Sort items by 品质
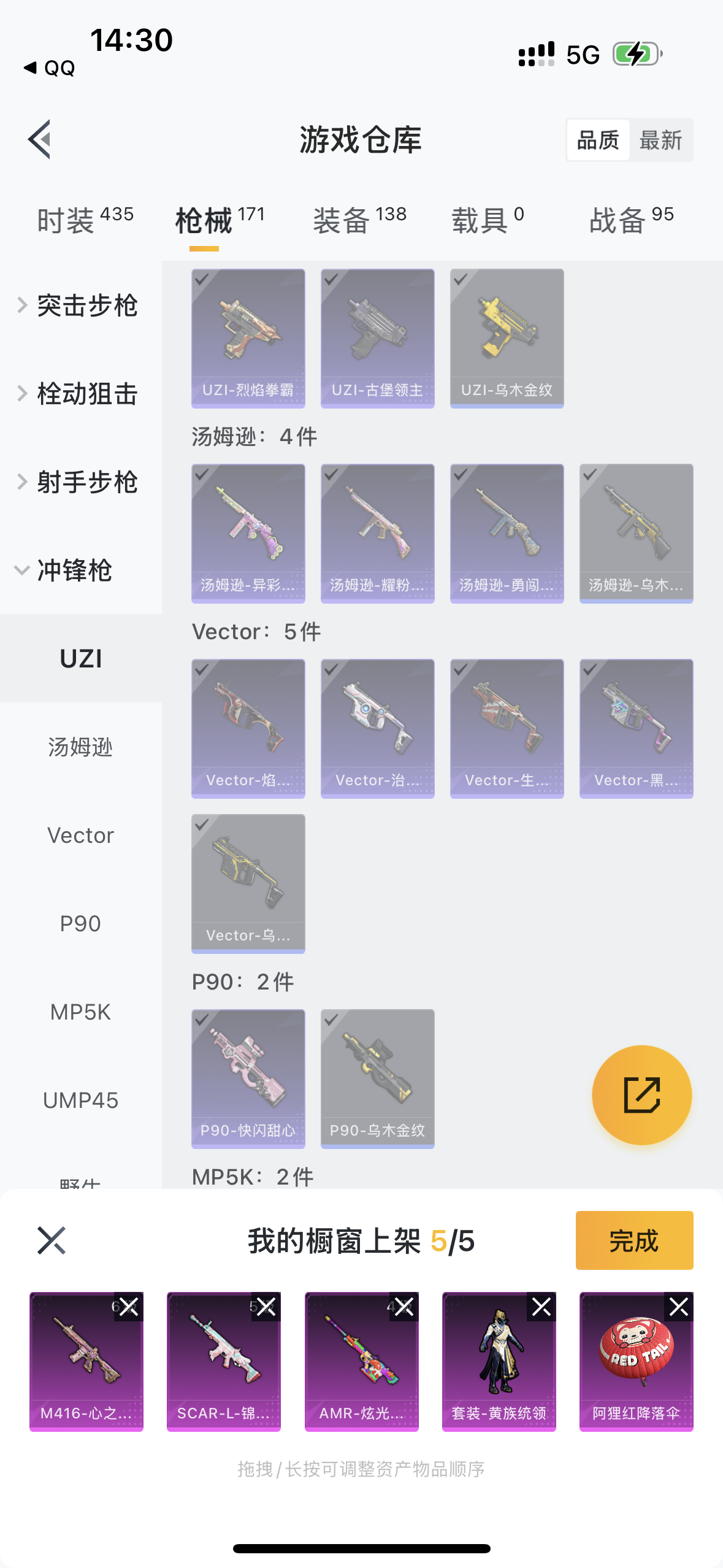 pos(598,140)
